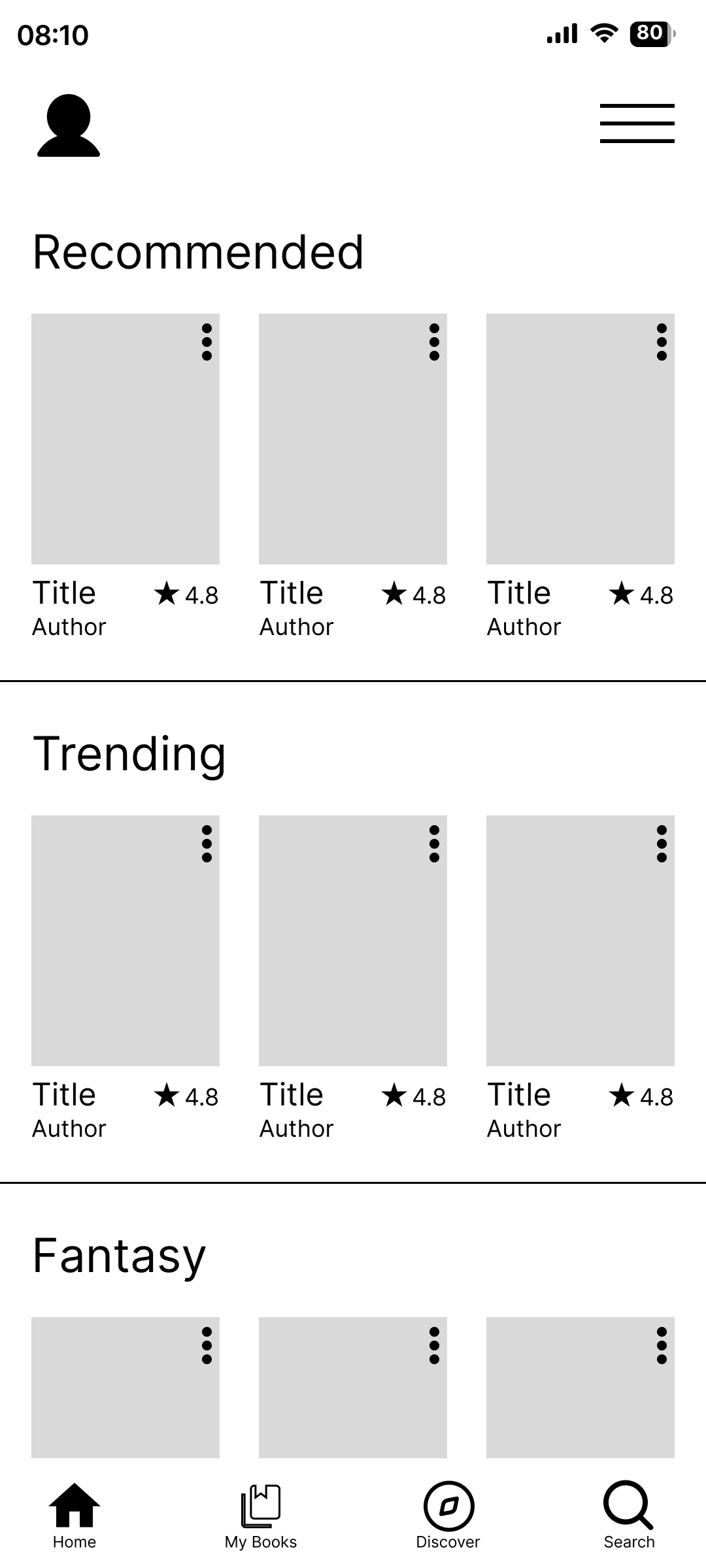Open the first Trending book cover
Viewport: 706px width, 1568px height.
tap(126, 941)
